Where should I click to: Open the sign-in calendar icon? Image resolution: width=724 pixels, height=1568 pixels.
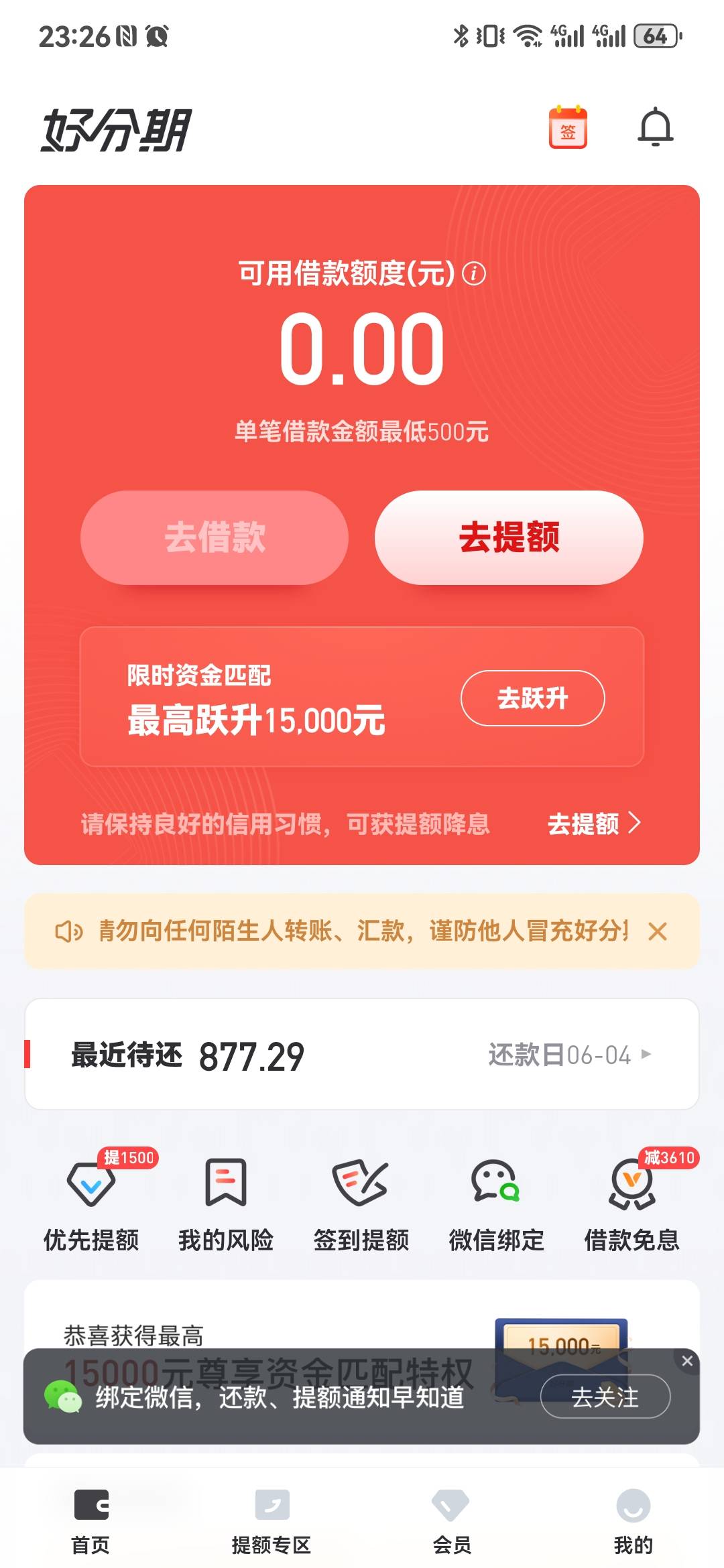click(568, 127)
